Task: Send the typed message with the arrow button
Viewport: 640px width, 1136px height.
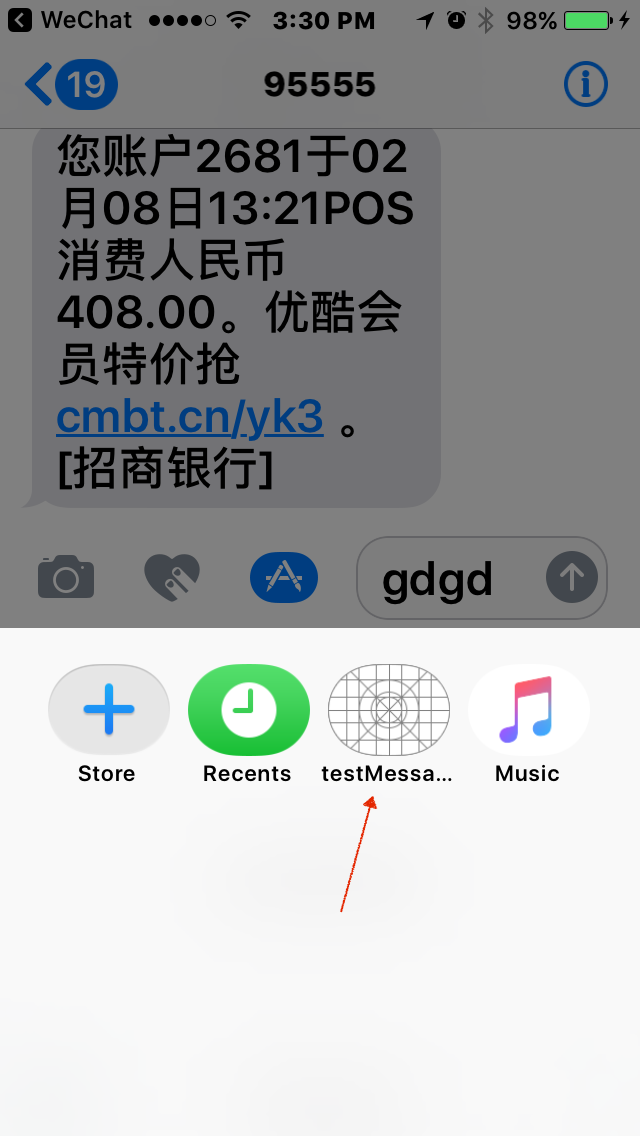Action: click(x=572, y=577)
